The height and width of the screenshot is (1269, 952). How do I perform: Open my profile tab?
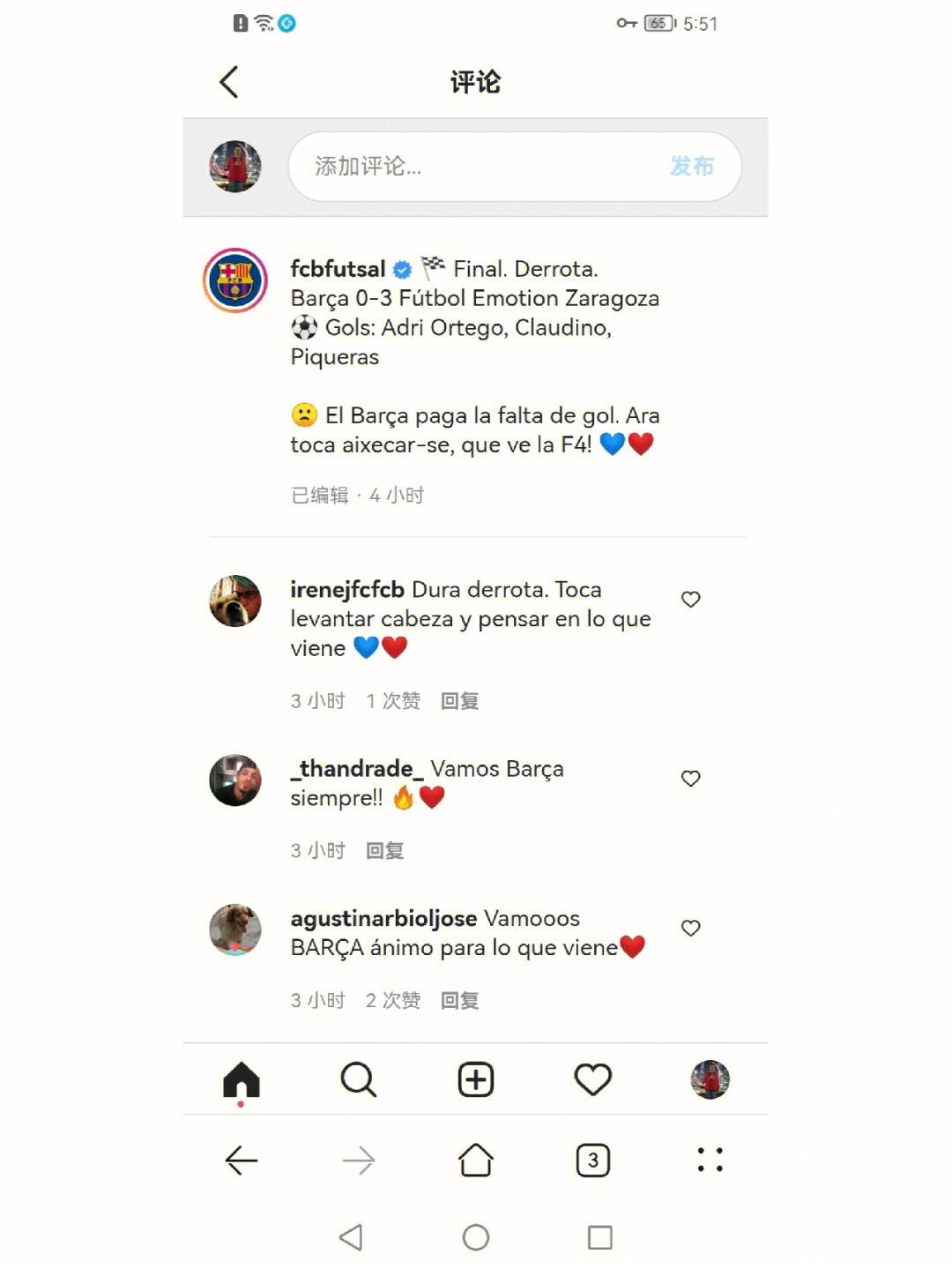pos(710,1079)
